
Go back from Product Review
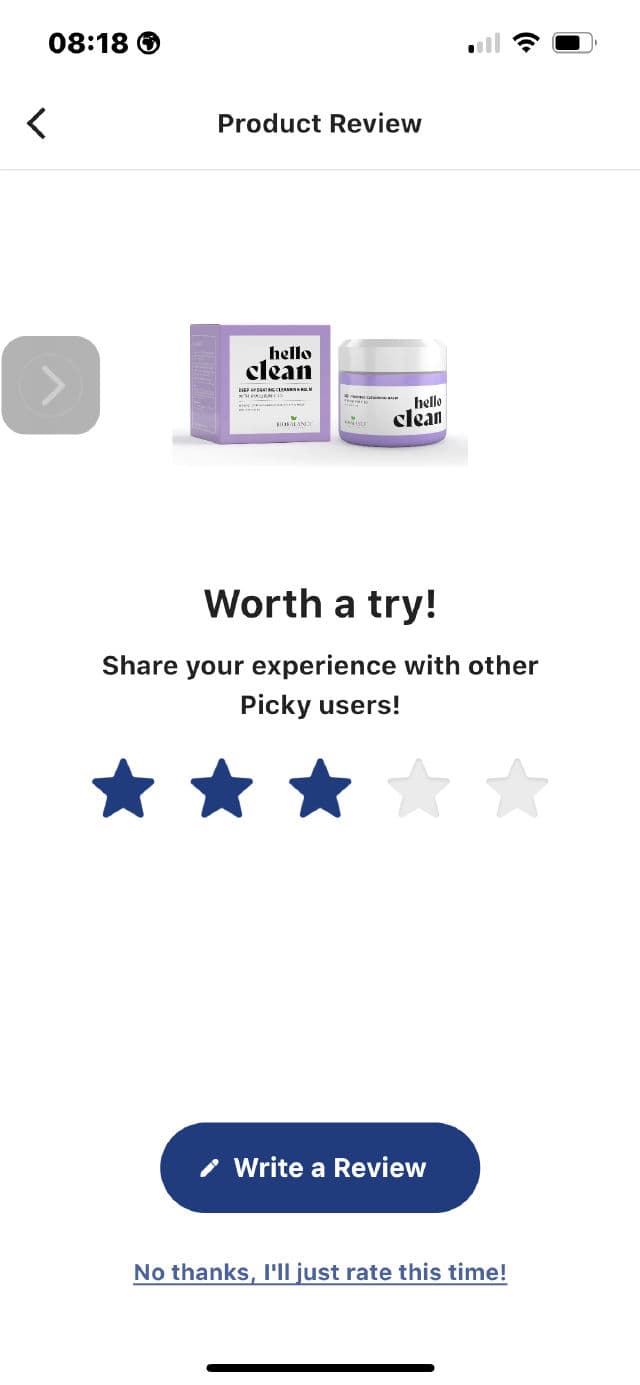click(x=37, y=124)
